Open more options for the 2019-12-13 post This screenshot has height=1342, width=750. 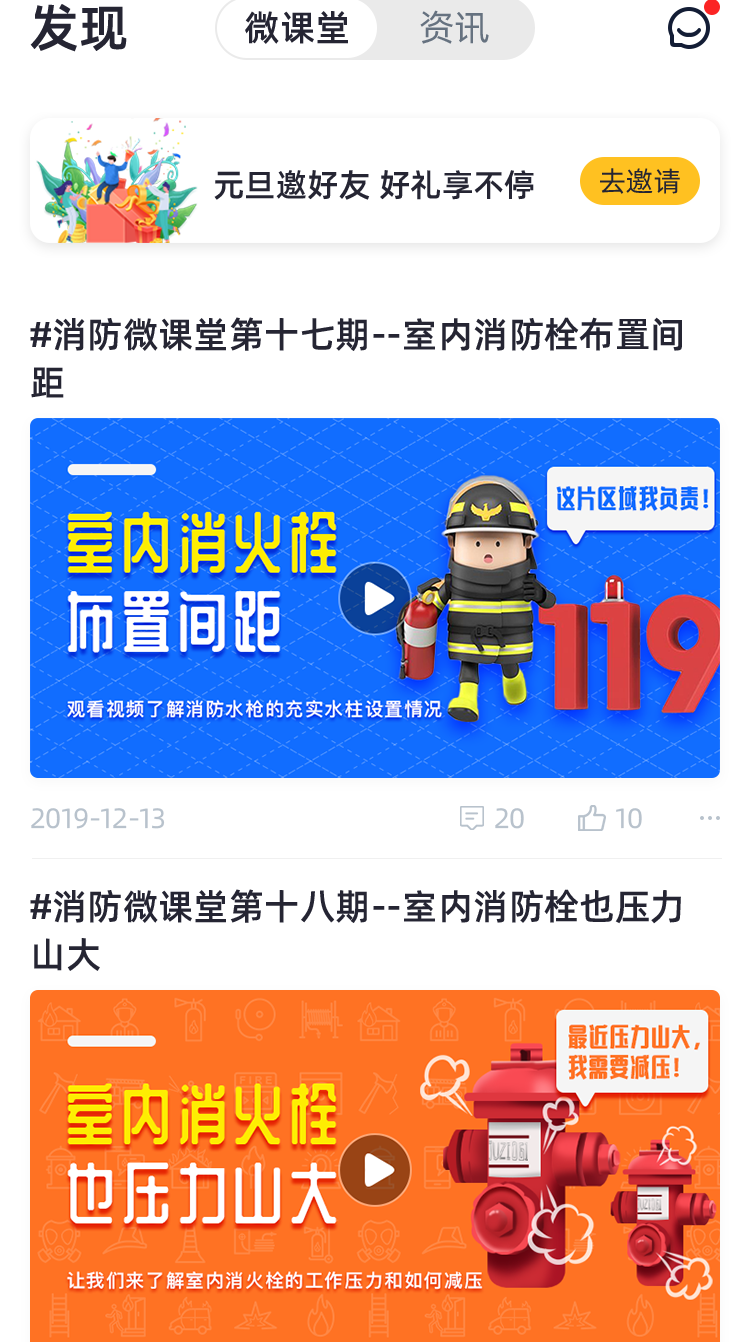[709, 819]
